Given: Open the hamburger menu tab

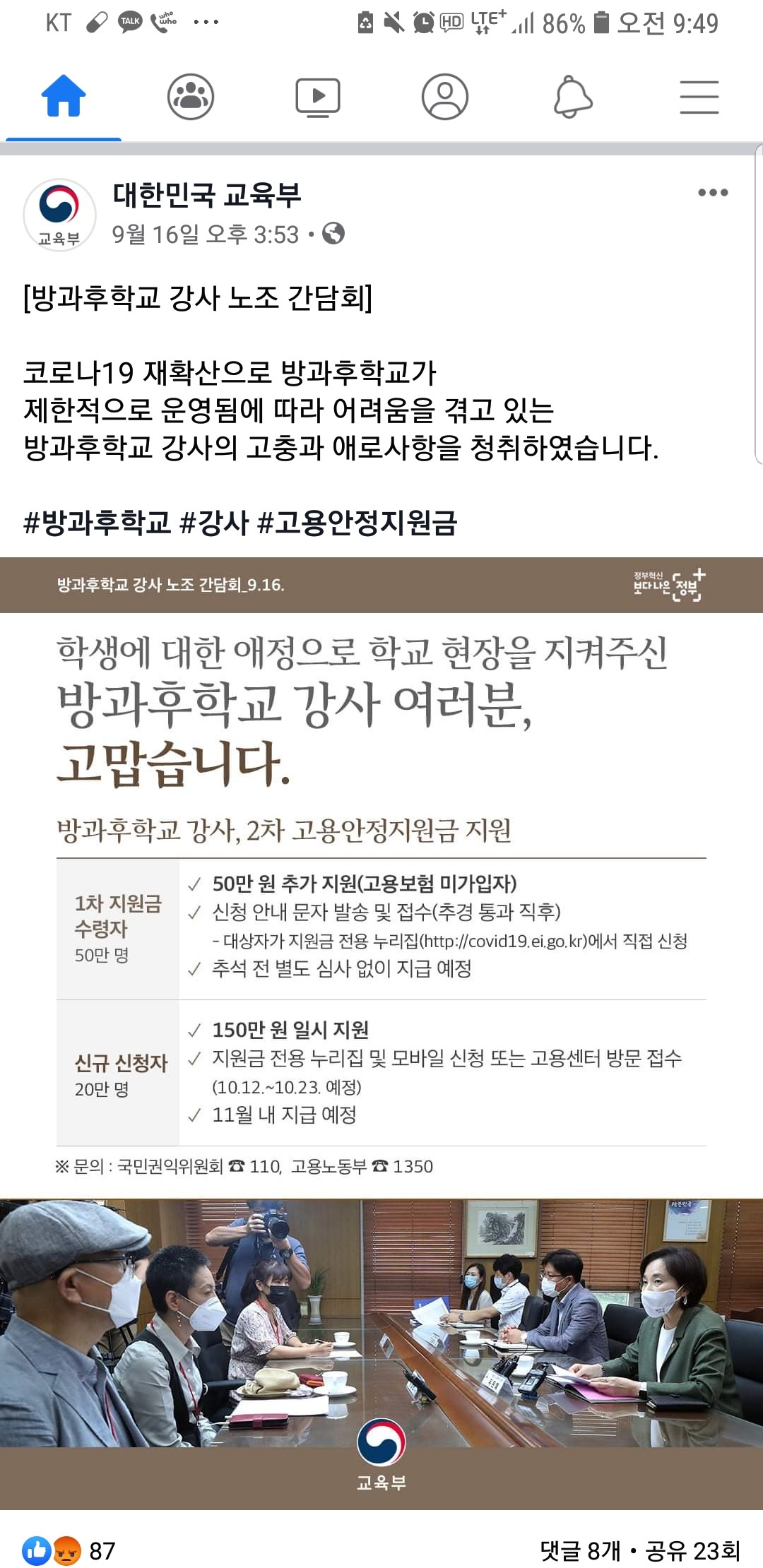Looking at the screenshot, I should tap(699, 97).
